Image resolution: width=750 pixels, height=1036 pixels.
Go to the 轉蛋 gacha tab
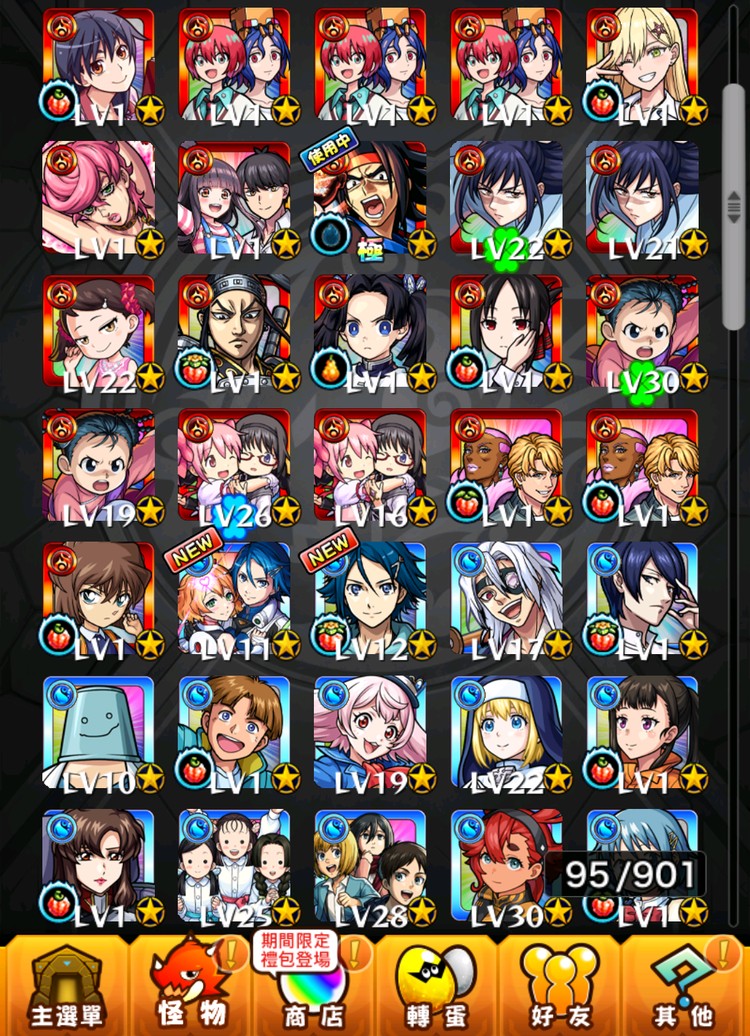(437, 985)
